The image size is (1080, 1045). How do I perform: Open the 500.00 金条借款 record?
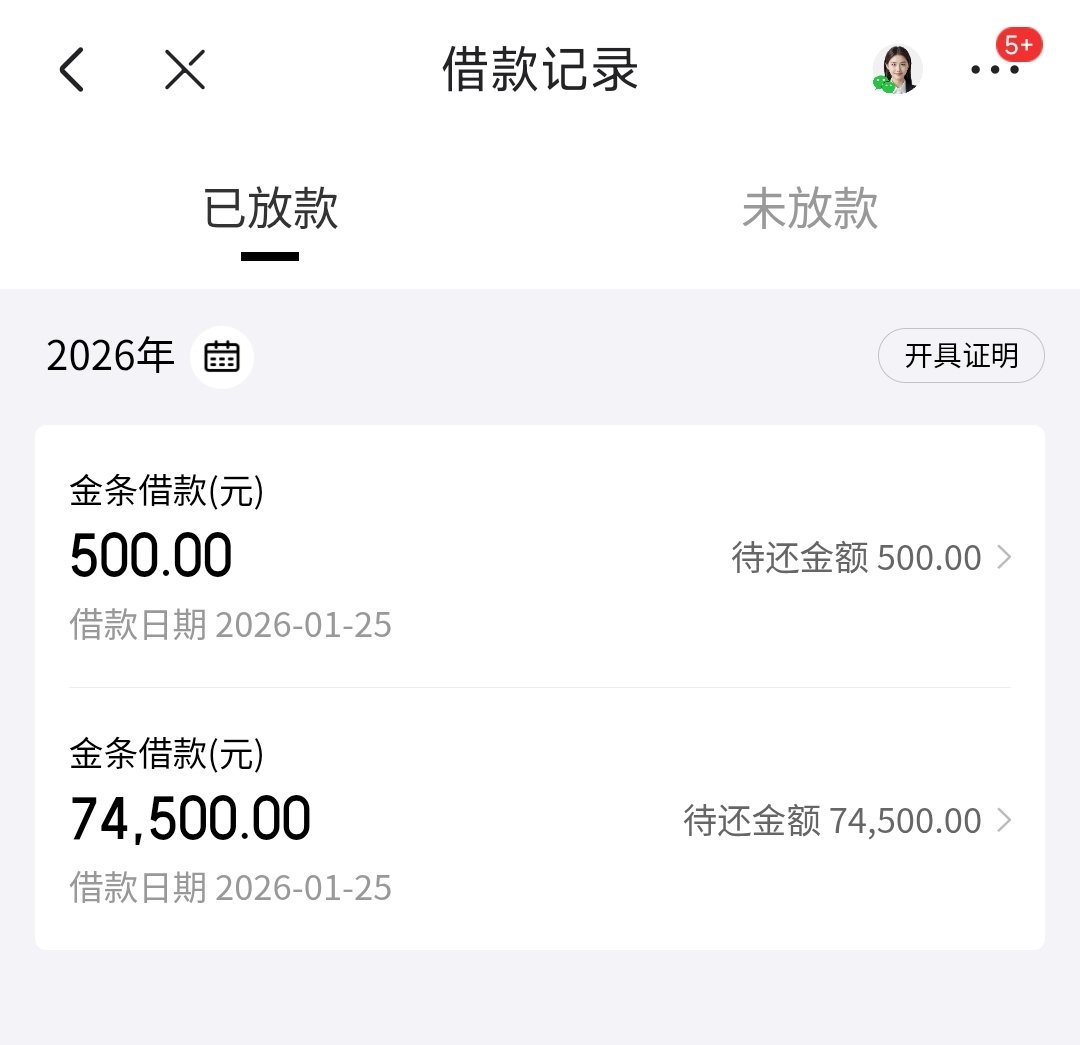pos(540,557)
